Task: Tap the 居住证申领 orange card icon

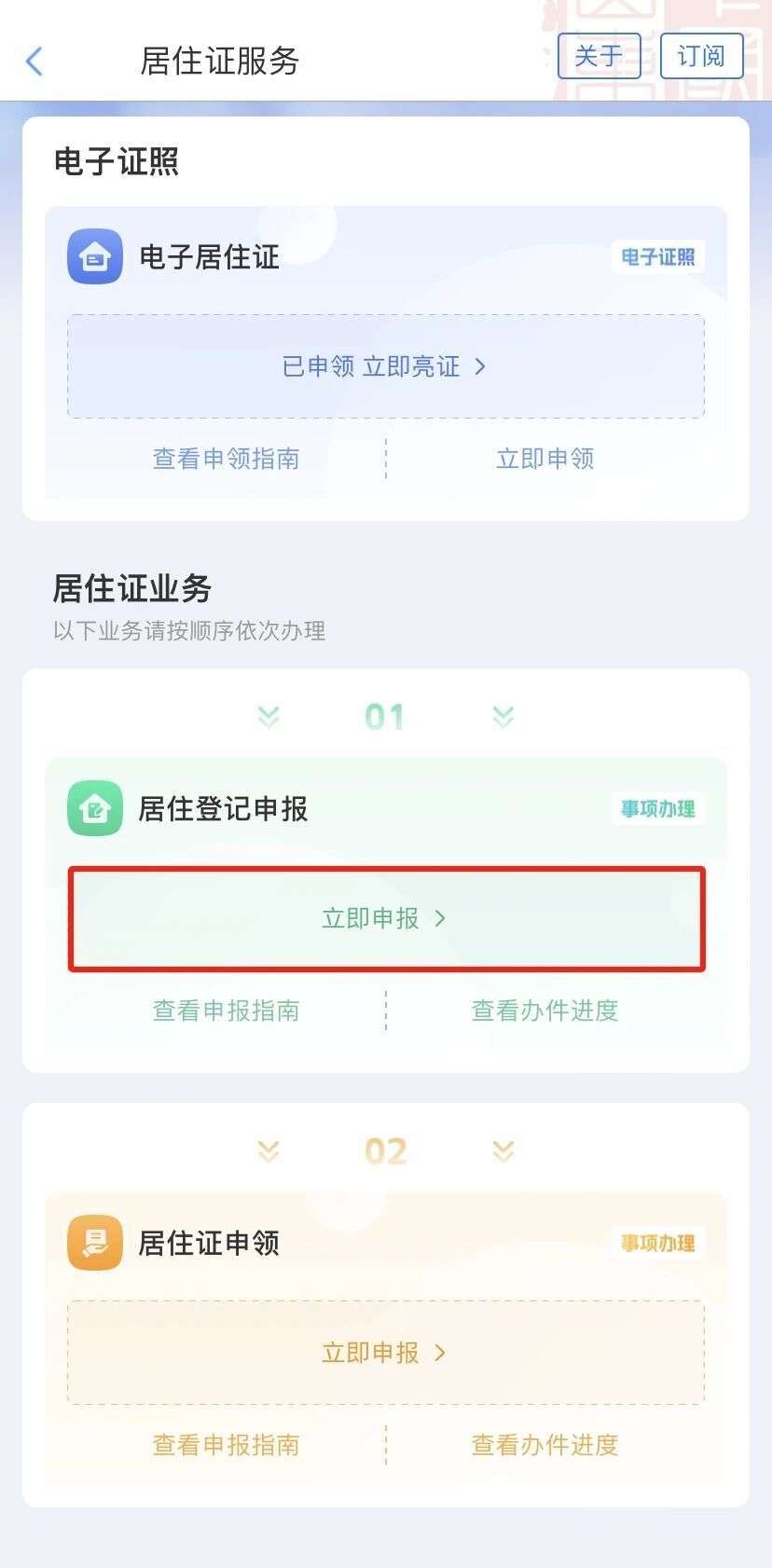Action: pyautogui.click(x=94, y=1243)
